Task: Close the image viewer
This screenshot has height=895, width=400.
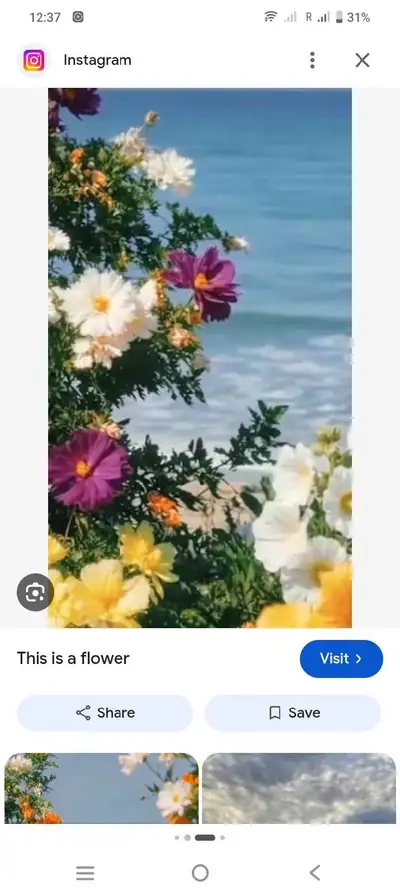Action: (362, 60)
